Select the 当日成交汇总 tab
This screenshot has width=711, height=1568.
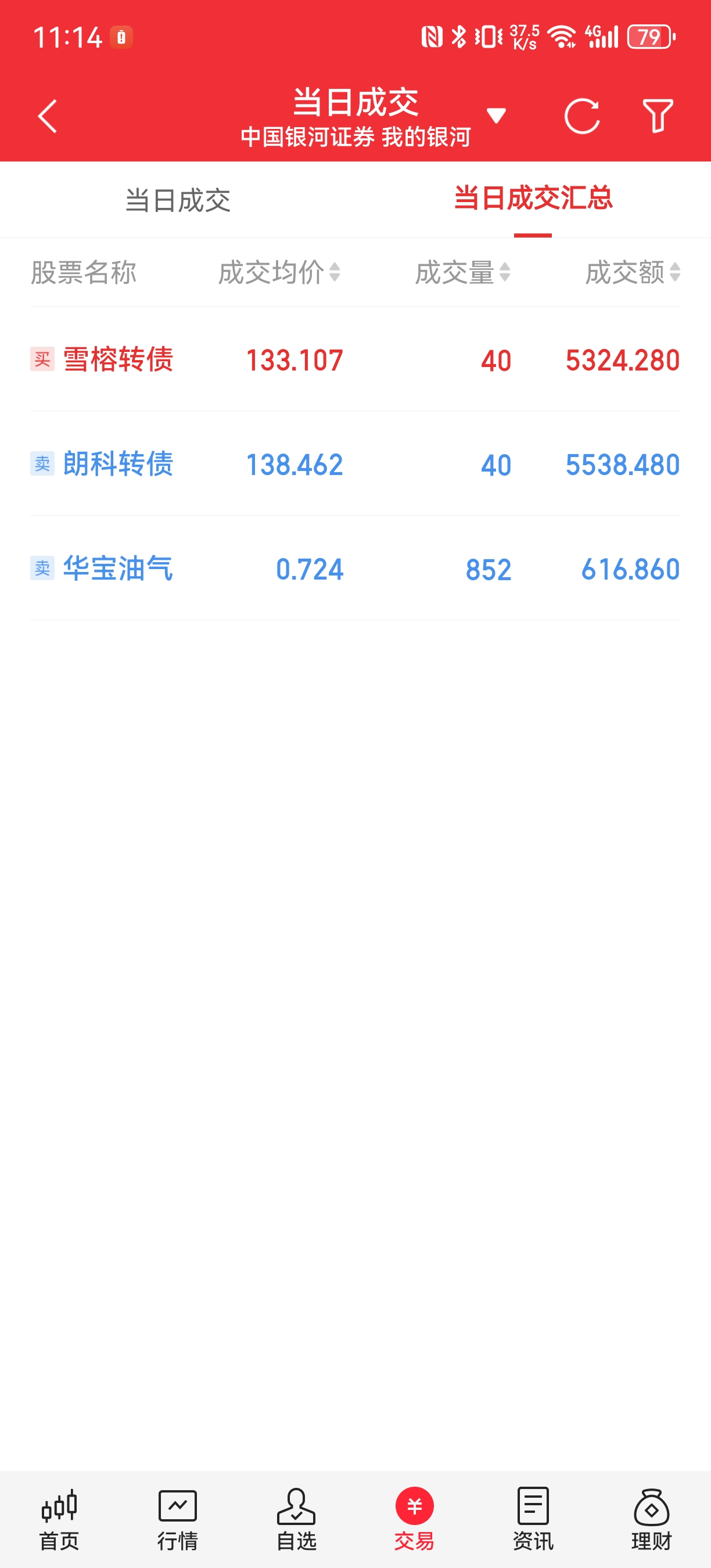tap(533, 199)
